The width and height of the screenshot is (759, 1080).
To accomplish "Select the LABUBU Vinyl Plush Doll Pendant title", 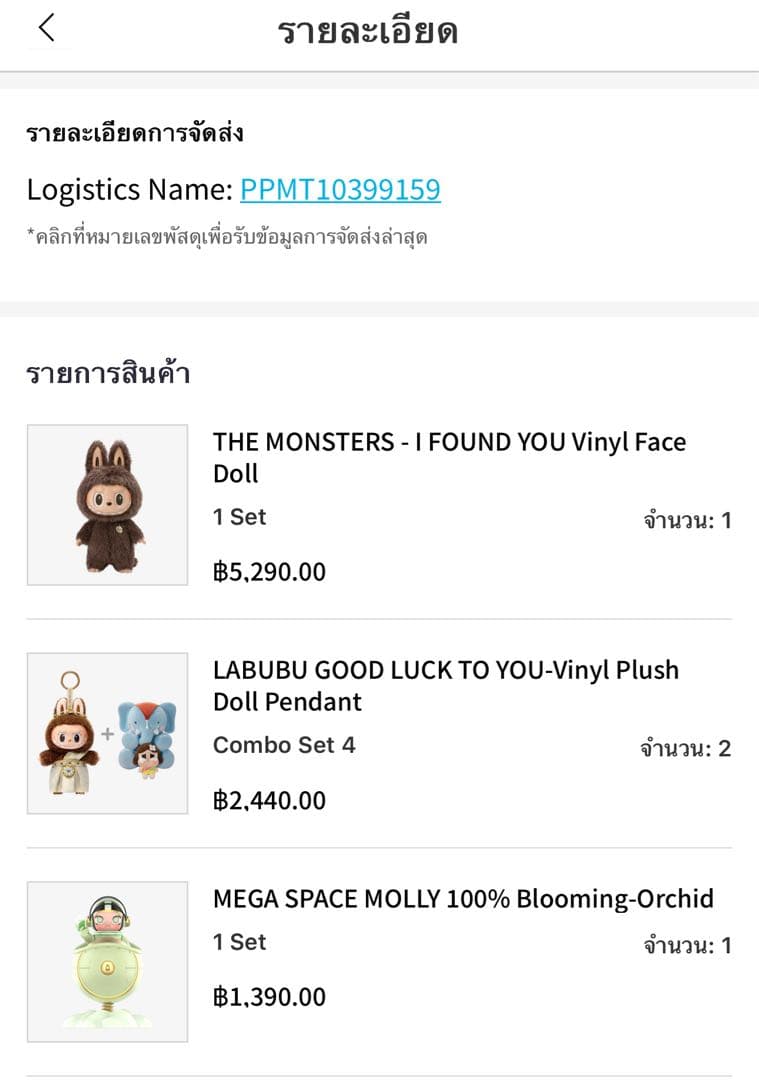I will click(444, 686).
